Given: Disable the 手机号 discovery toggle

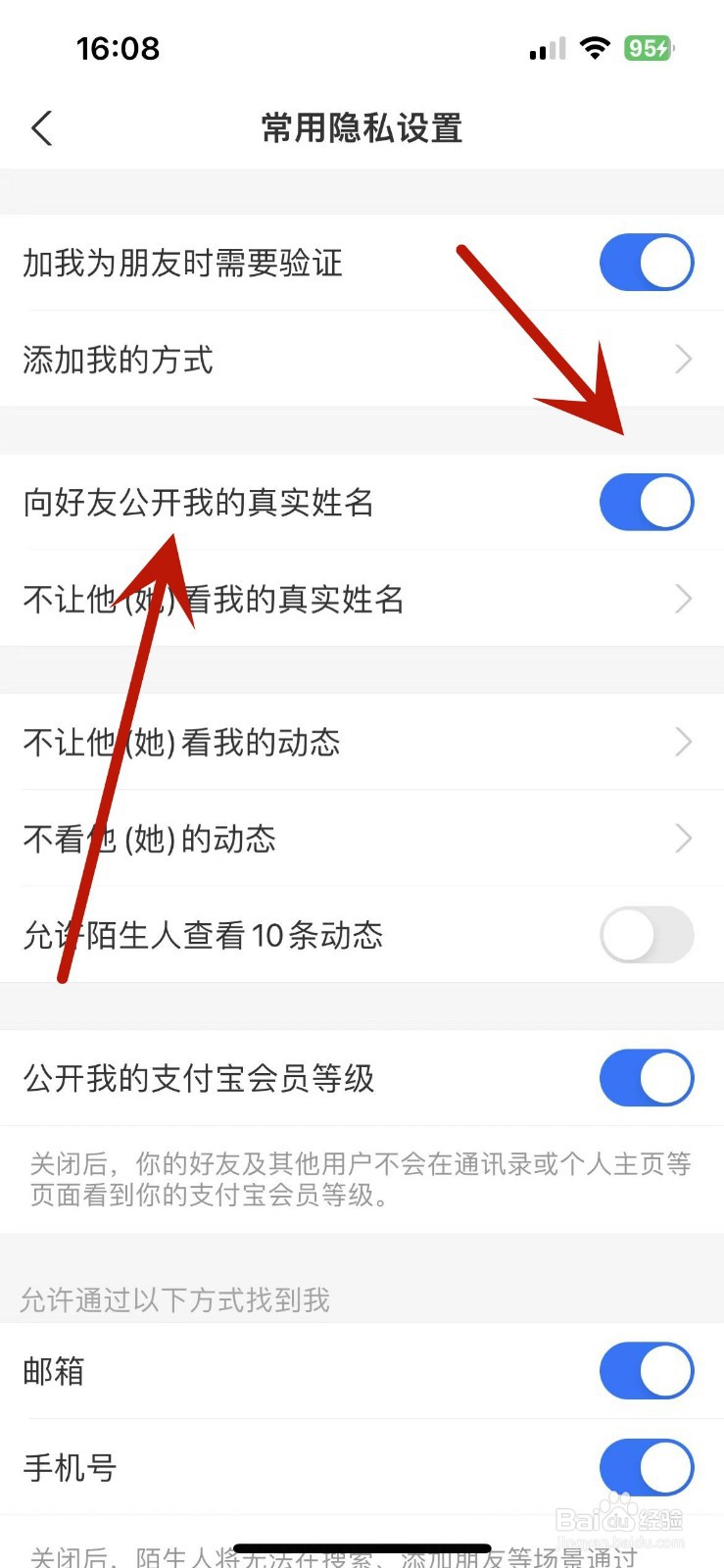Looking at the screenshot, I should pyautogui.click(x=647, y=1467).
